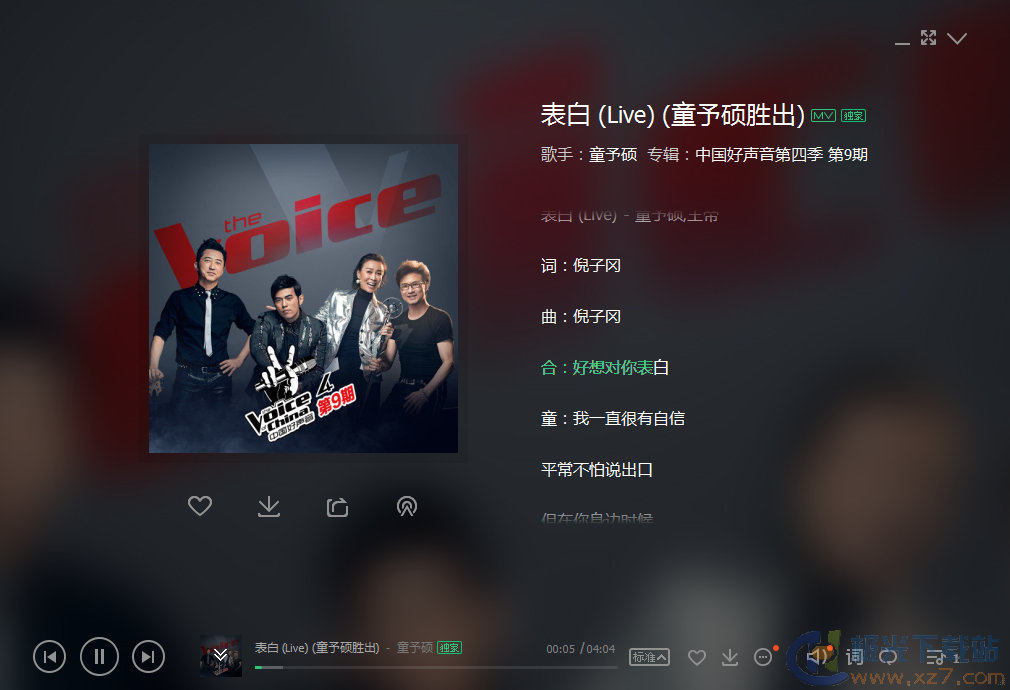This screenshot has width=1010, height=690.
Task: Like the song under the album cover
Action: click(x=200, y=507)
